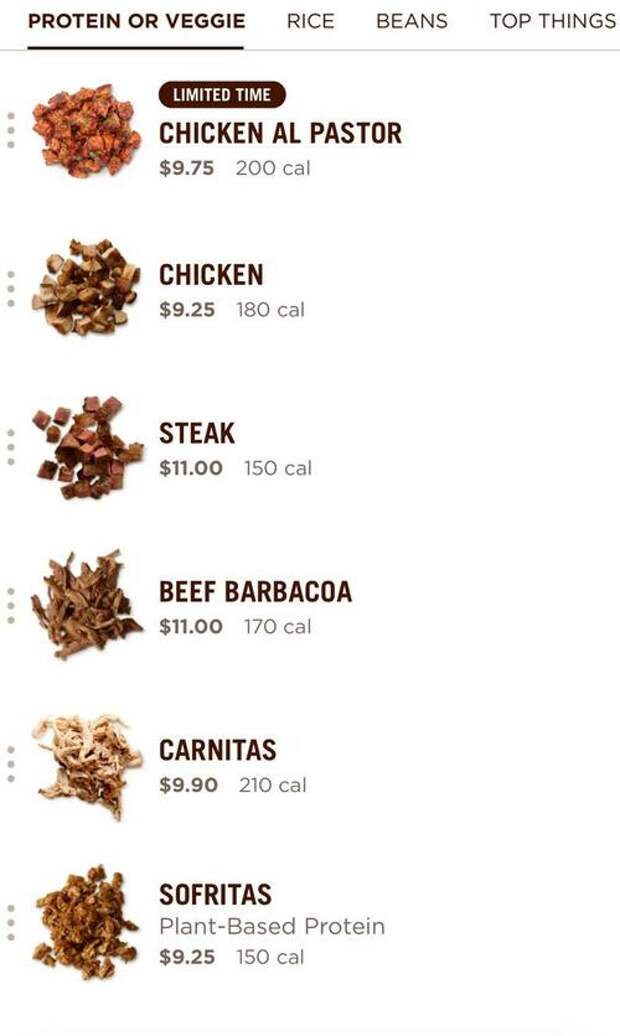Select the Protein or Veggie tab
620x1036 pixels.
point(136,21)
